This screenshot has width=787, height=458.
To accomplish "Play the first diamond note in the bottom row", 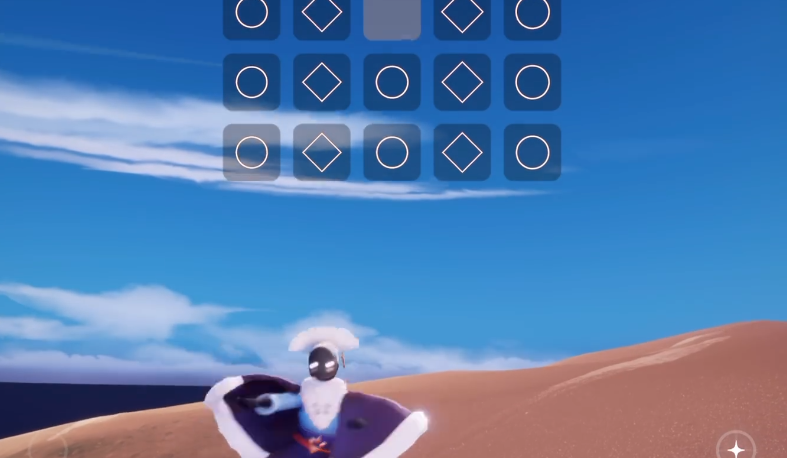I will [x=322, y=152].
